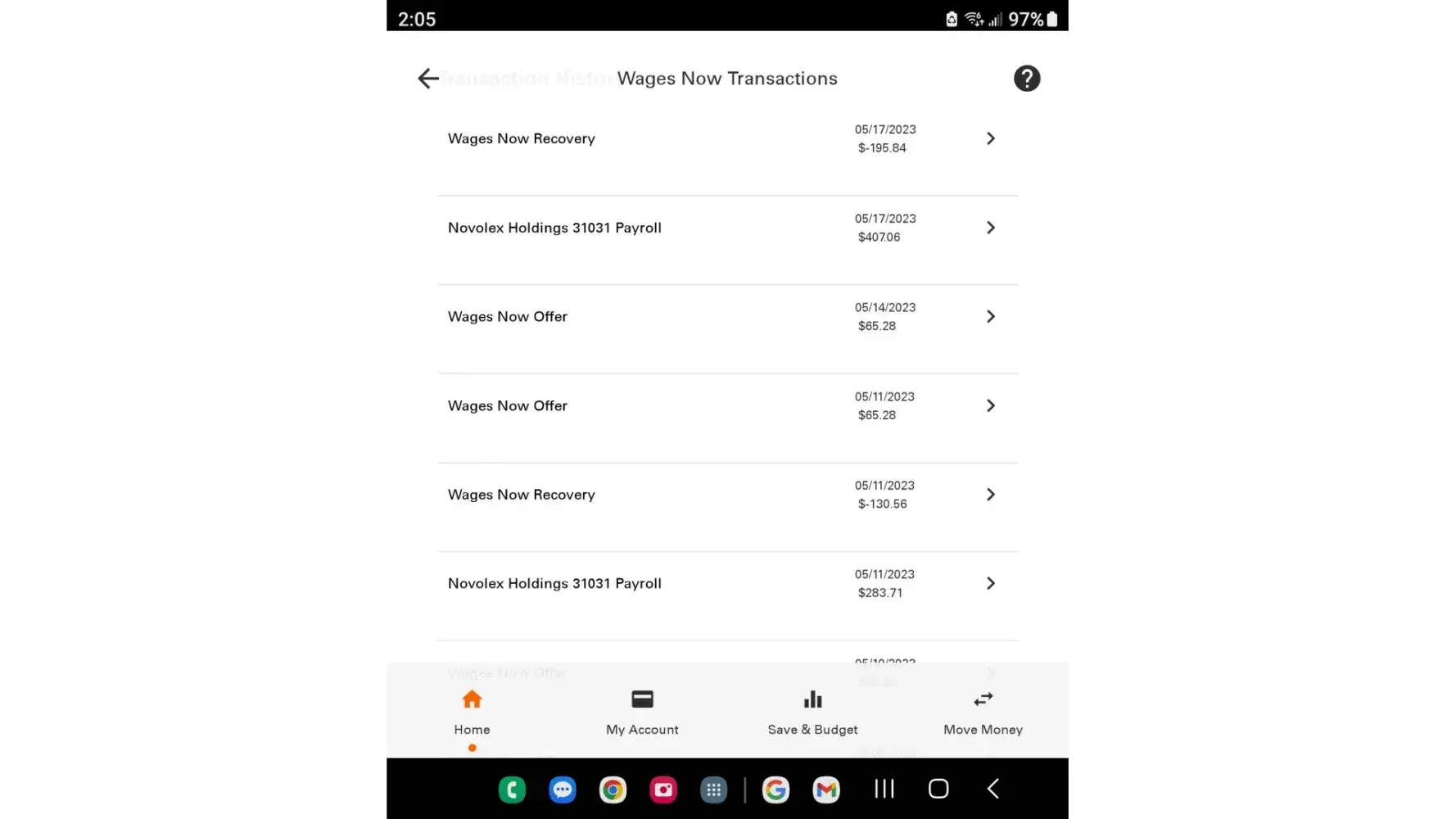The image size is (1456, 819).
Task: Open Wages Now Offer dated 05/14/2023
Action: (726, 317)
